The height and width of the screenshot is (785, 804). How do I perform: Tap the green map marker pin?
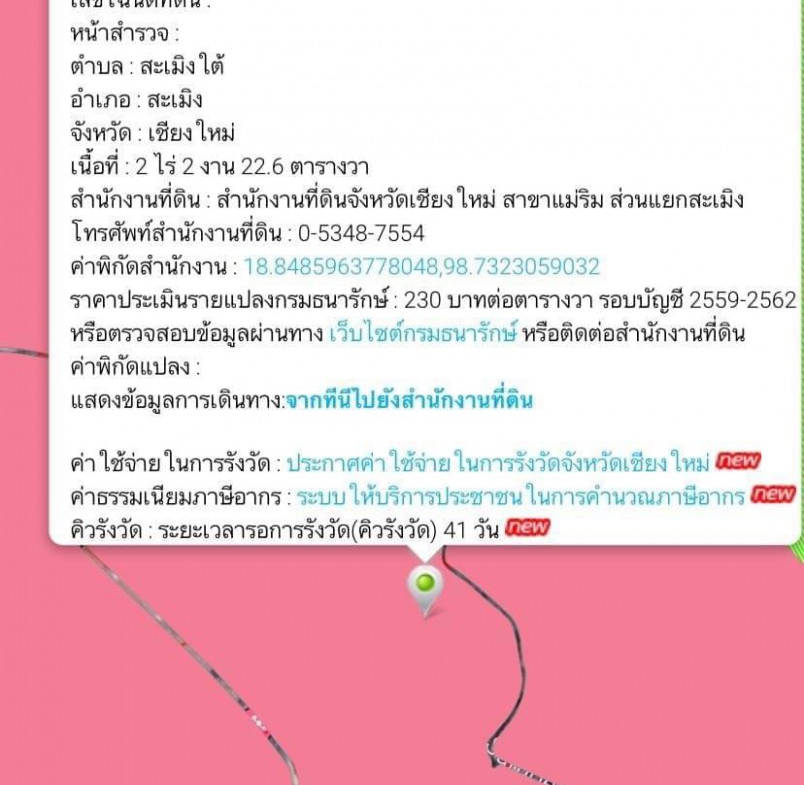tap(426, 583)
